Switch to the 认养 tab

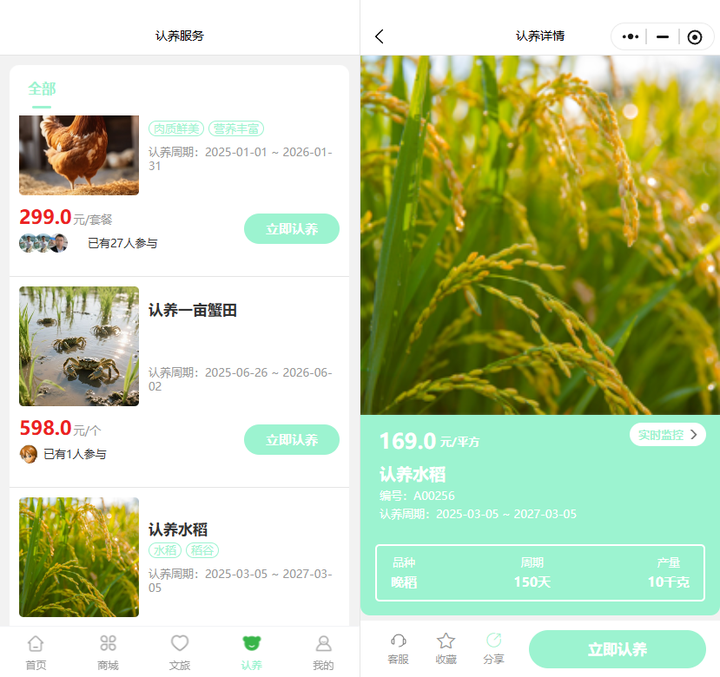252,652
